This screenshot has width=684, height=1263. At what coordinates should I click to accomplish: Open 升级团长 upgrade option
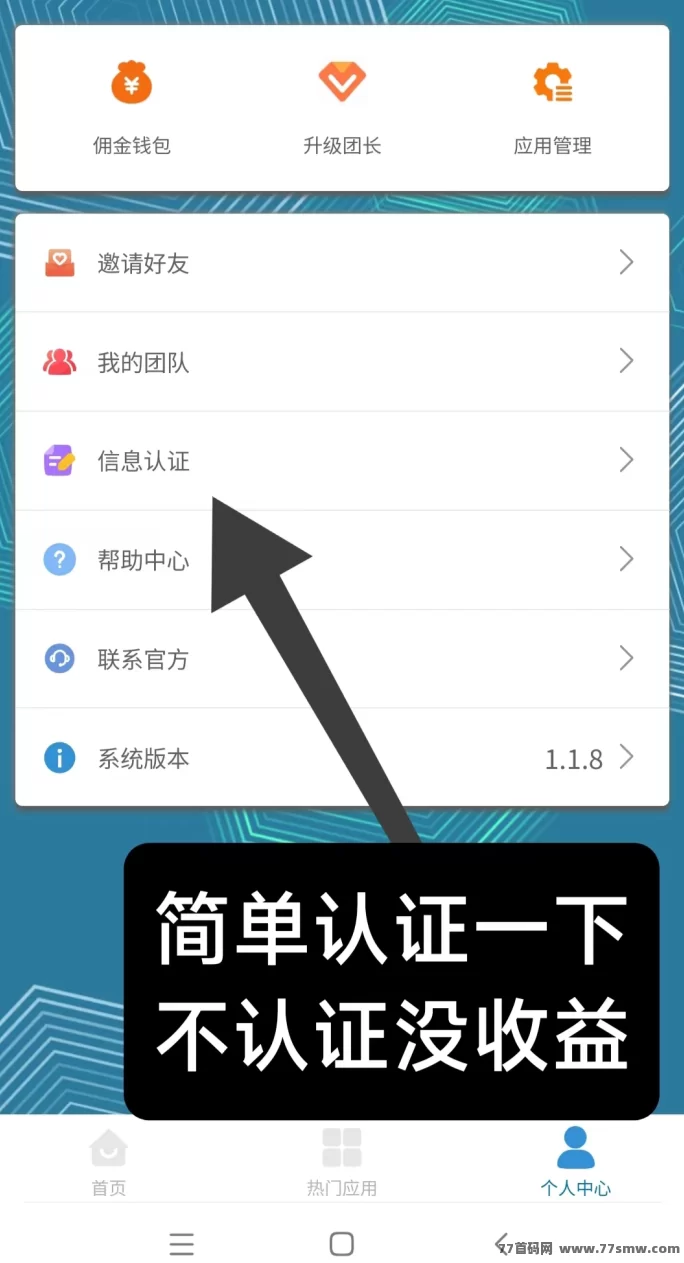pos(342,107)
